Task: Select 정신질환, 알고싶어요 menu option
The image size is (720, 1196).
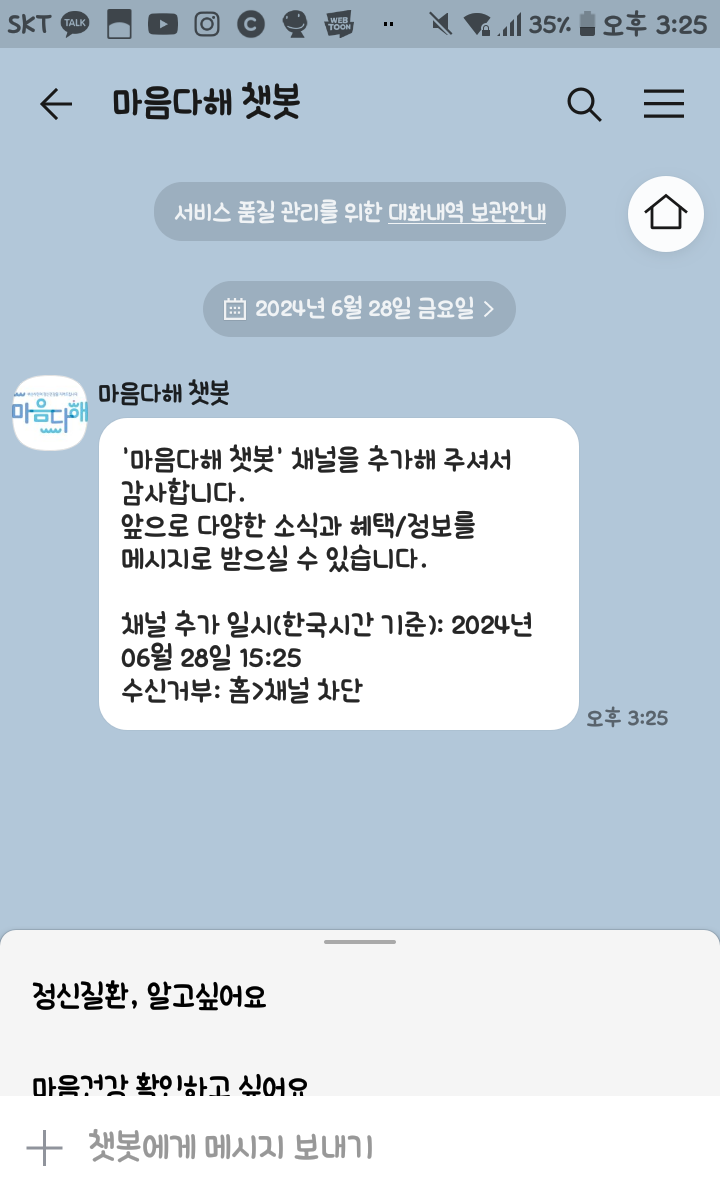Action: pos(149,996)
